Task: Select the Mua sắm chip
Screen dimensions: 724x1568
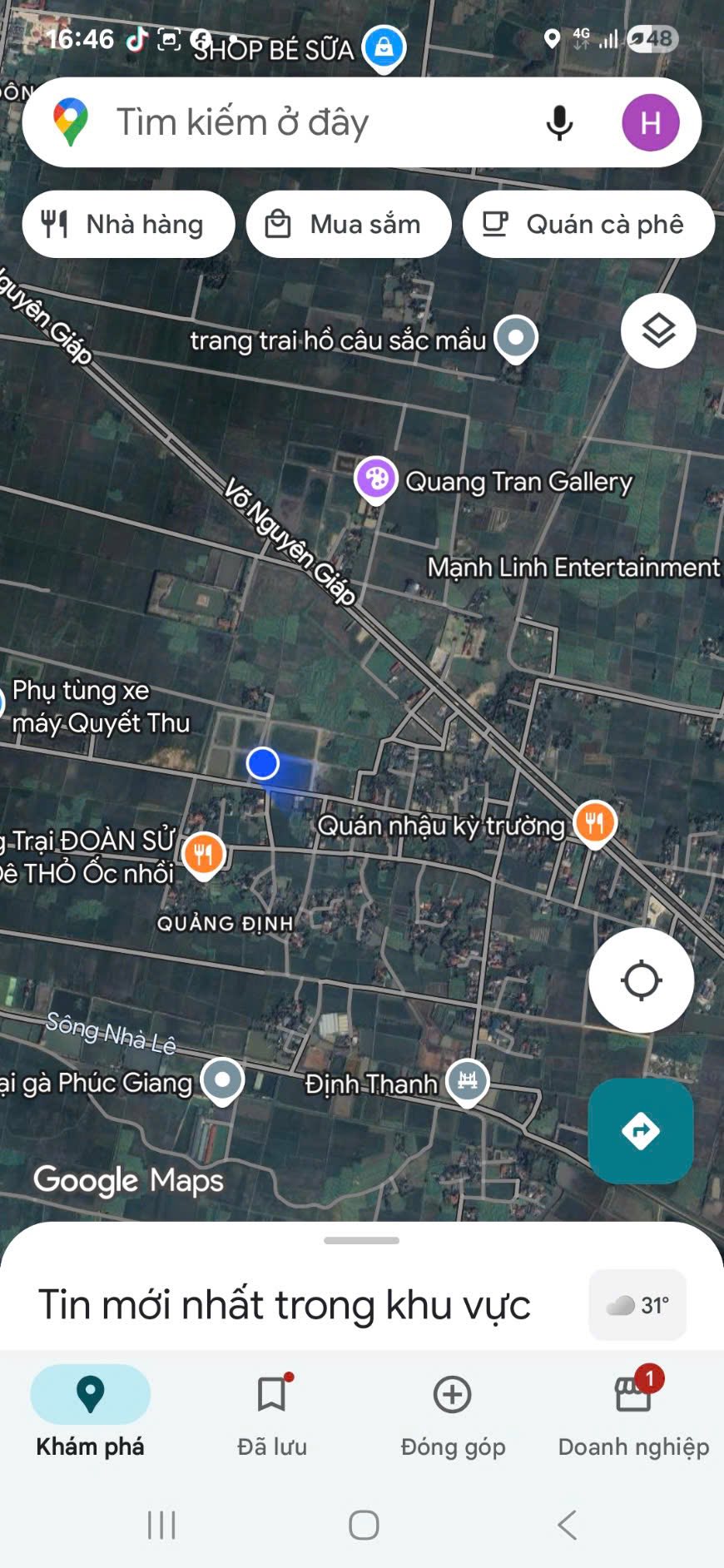Action: 349,225
